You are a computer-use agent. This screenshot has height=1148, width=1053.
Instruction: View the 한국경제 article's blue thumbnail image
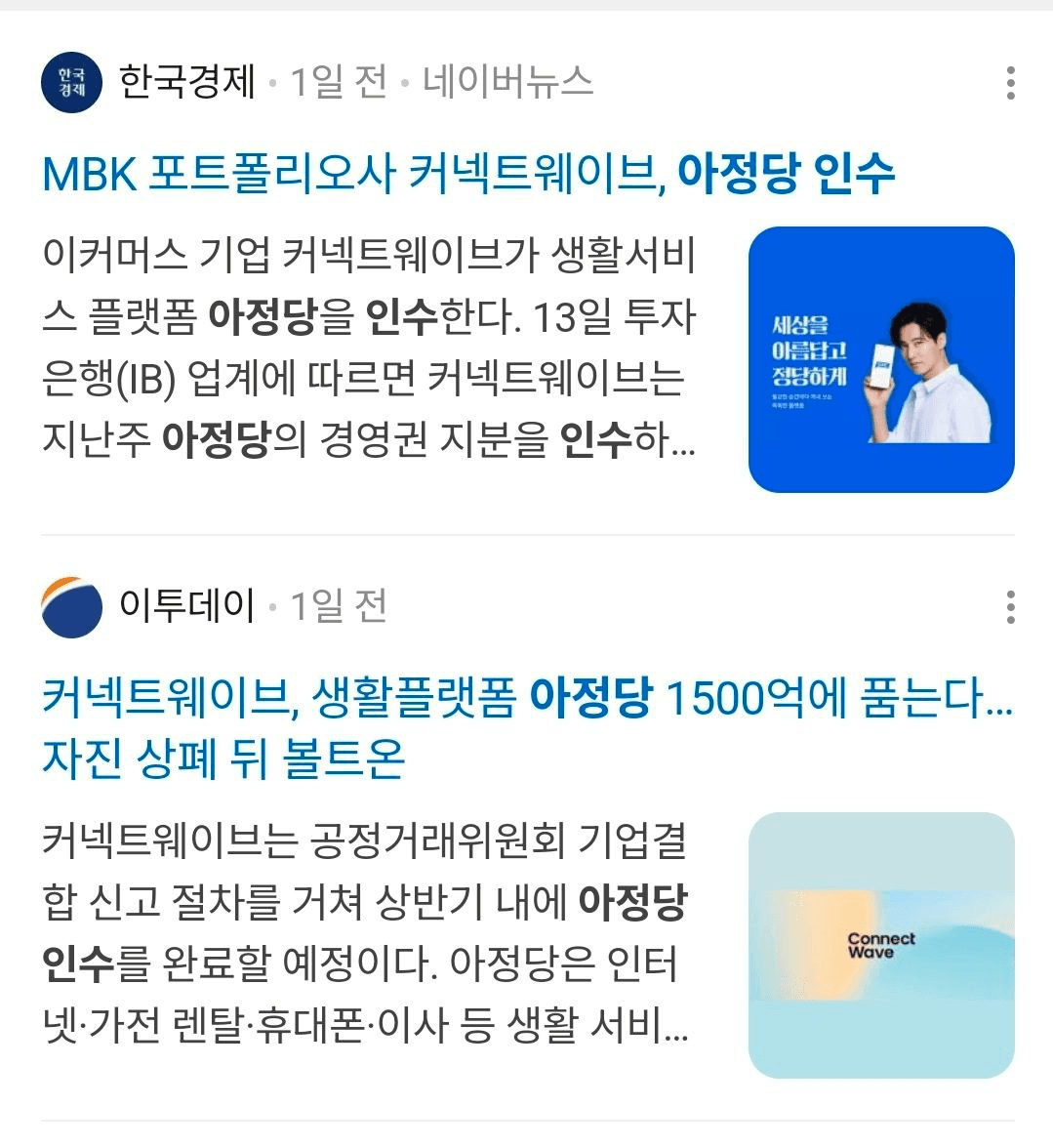coord(881,359)
